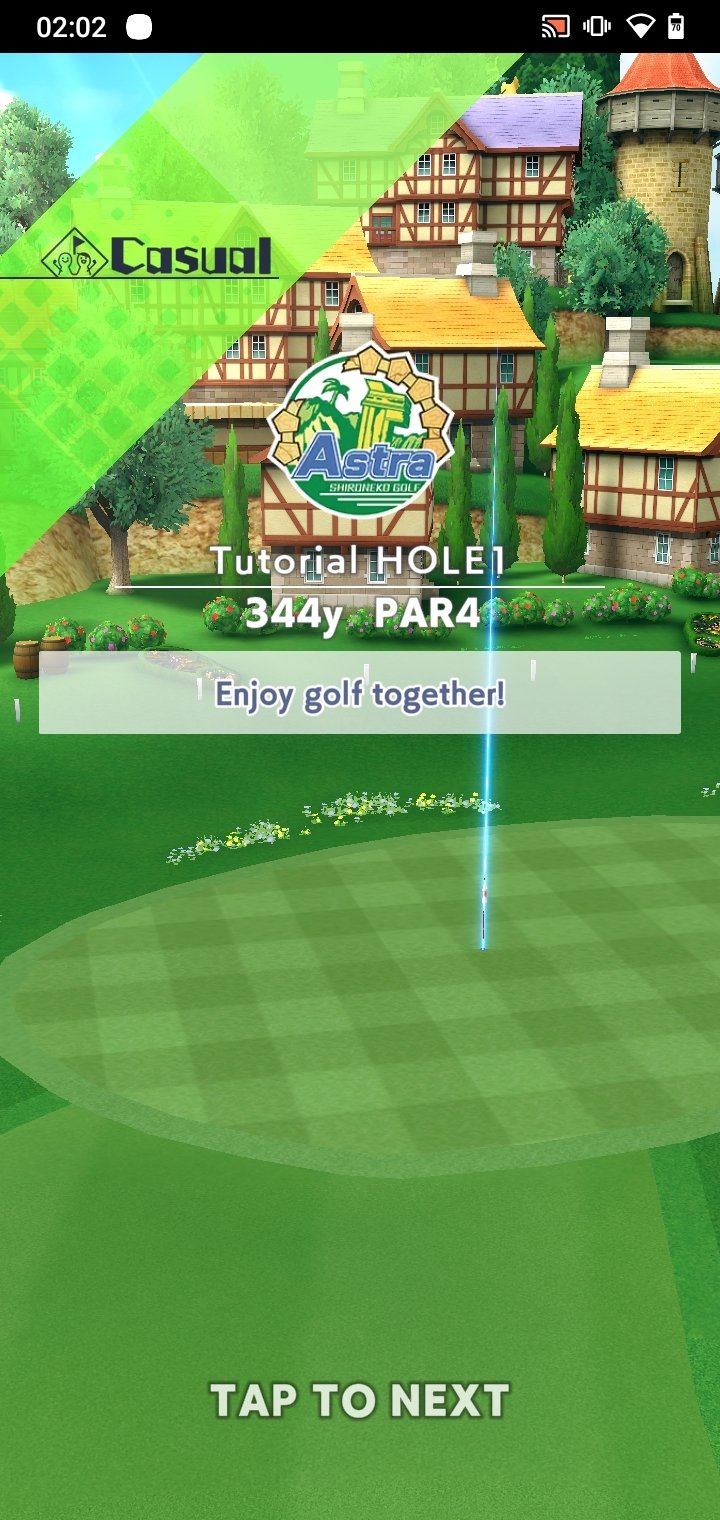Tap TAP TO NEXT to continue
This screenshot has height=1520, width=720.
tap(360, 1401)
